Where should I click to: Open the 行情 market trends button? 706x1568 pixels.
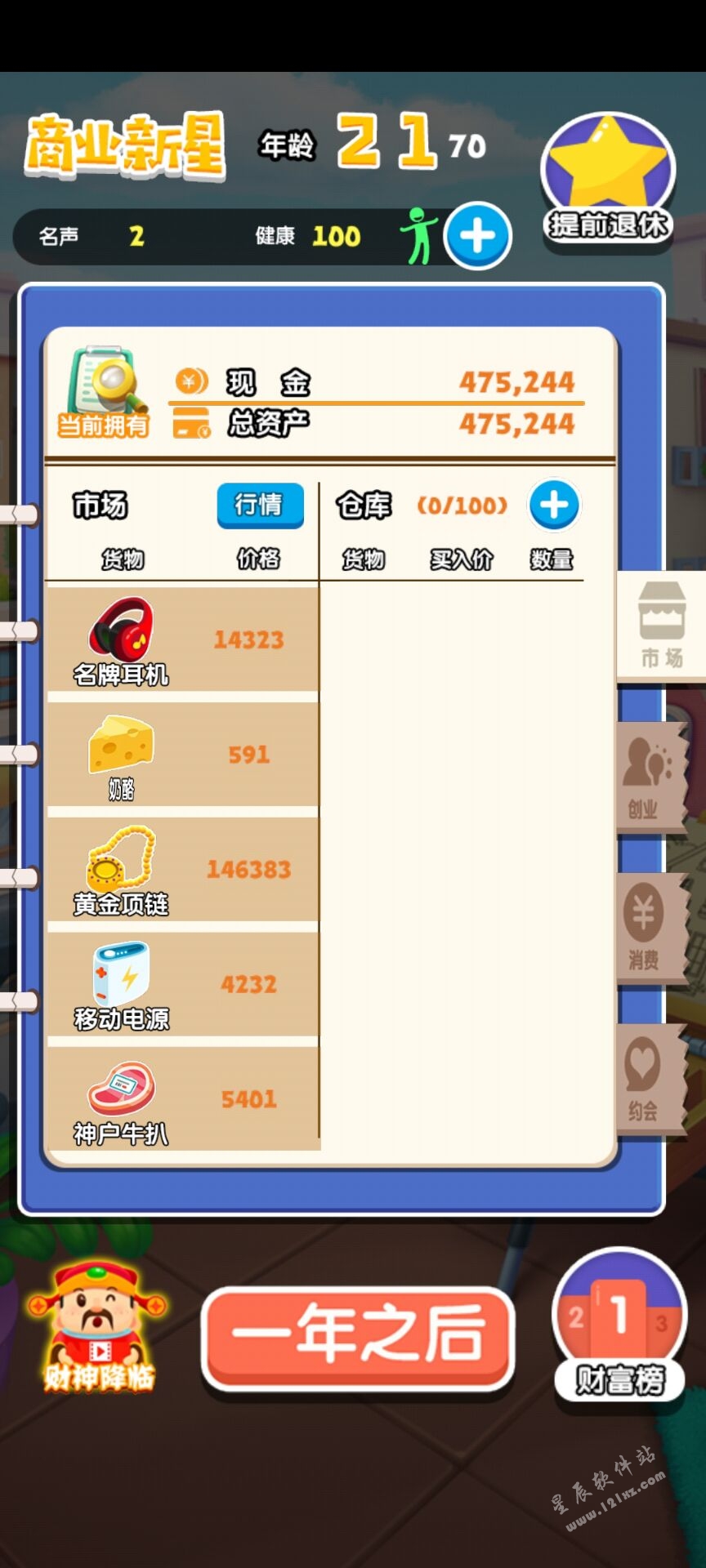[260, 505]
